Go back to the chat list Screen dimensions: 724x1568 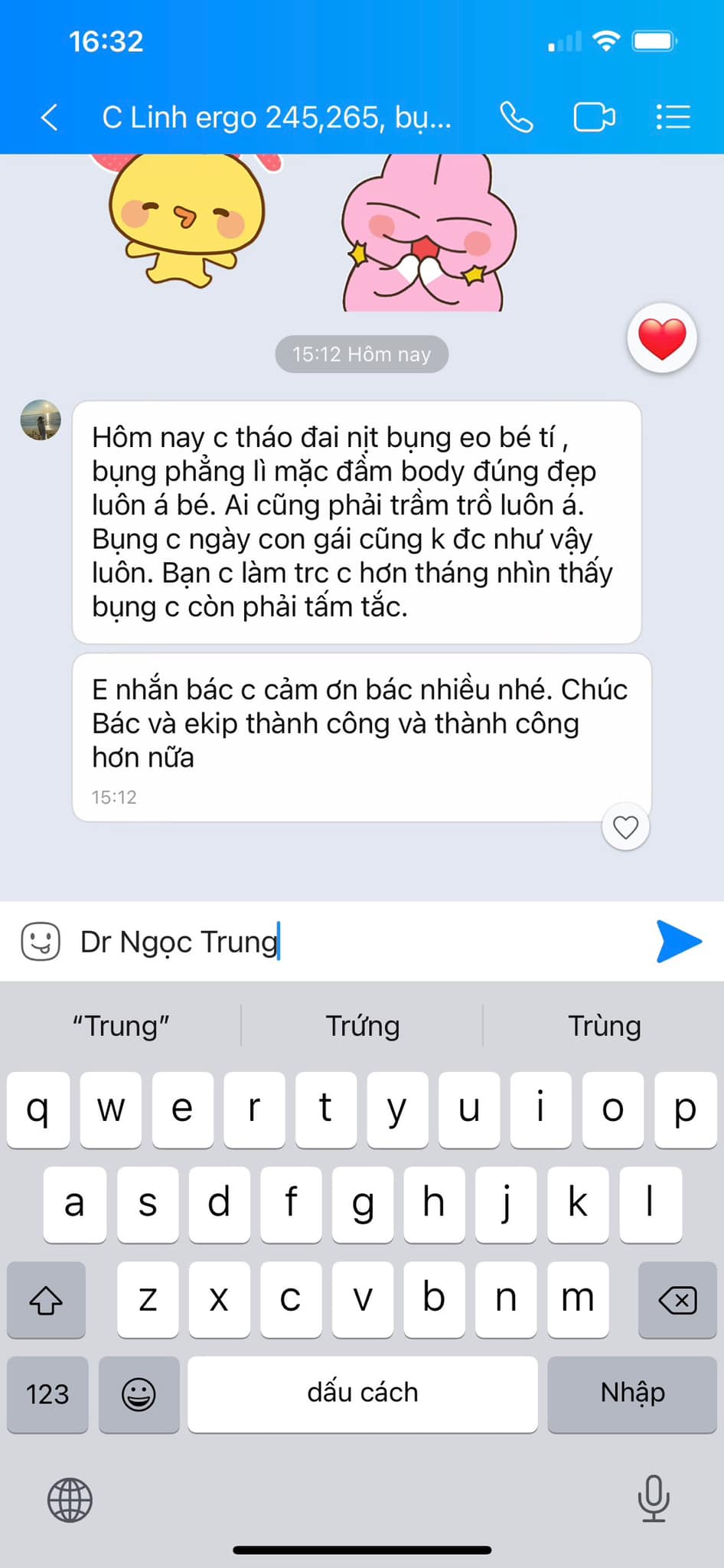tap(50, 118)
